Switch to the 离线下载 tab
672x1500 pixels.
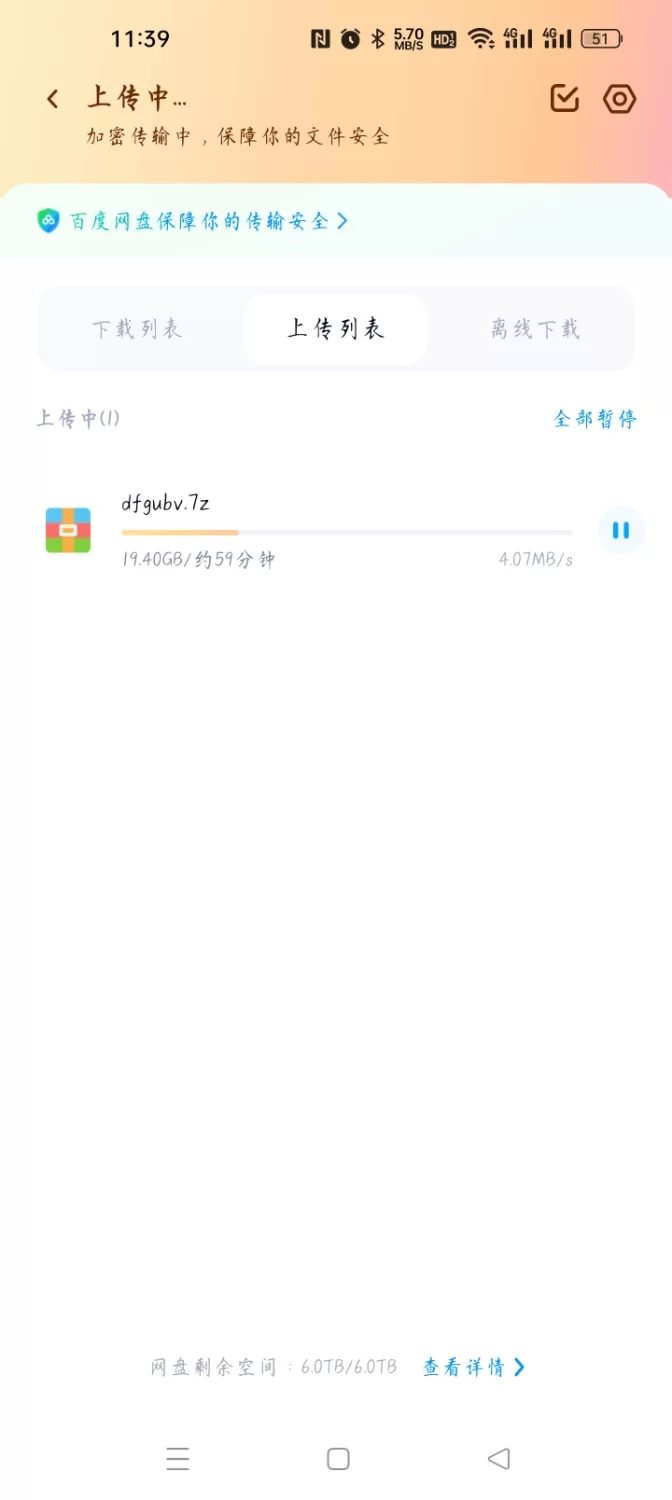pos(535,329)
